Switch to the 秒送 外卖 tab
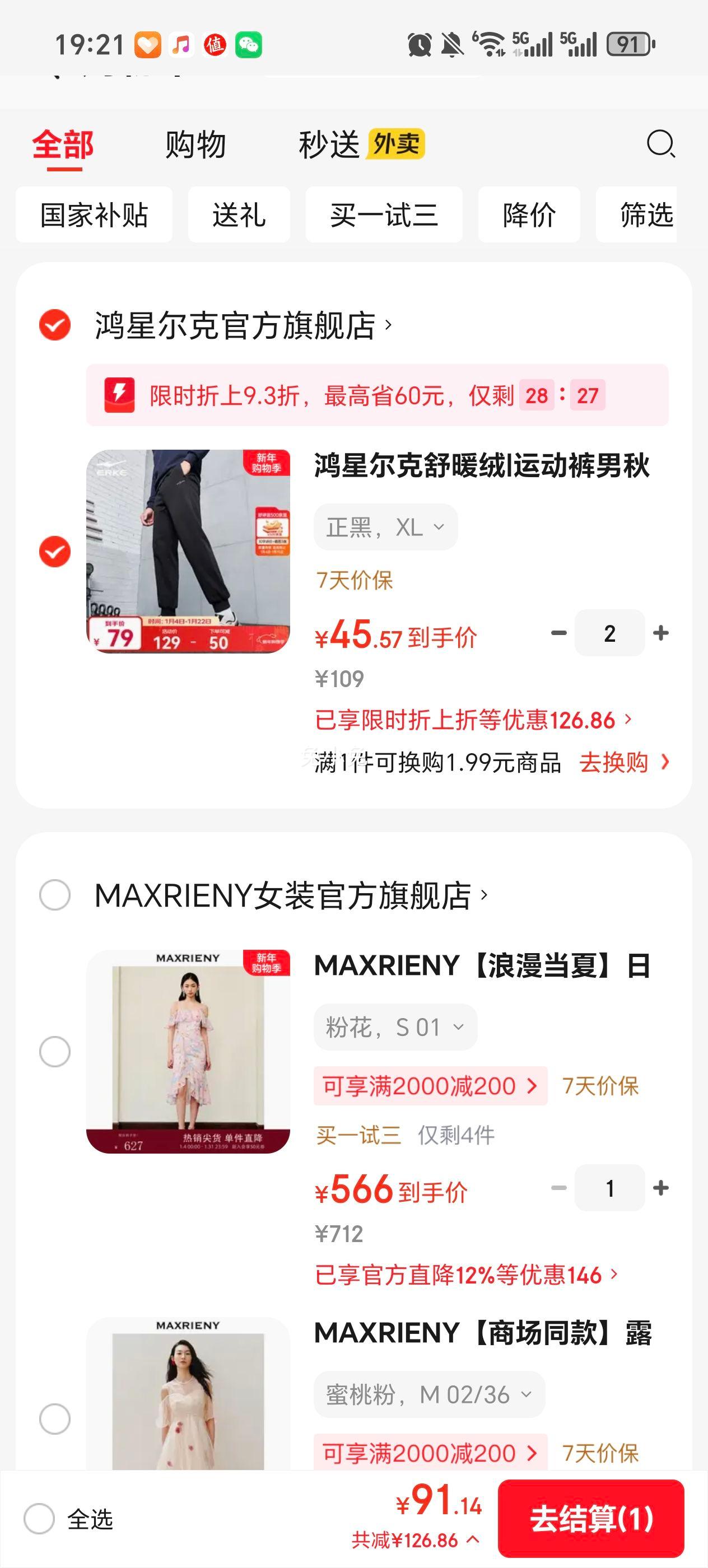Viewport: 708px width, 1568px height. coord(361,145)
